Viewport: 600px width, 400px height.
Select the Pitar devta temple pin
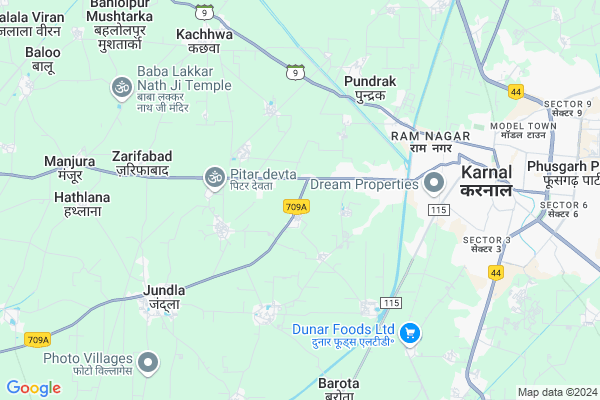[214, 177]
